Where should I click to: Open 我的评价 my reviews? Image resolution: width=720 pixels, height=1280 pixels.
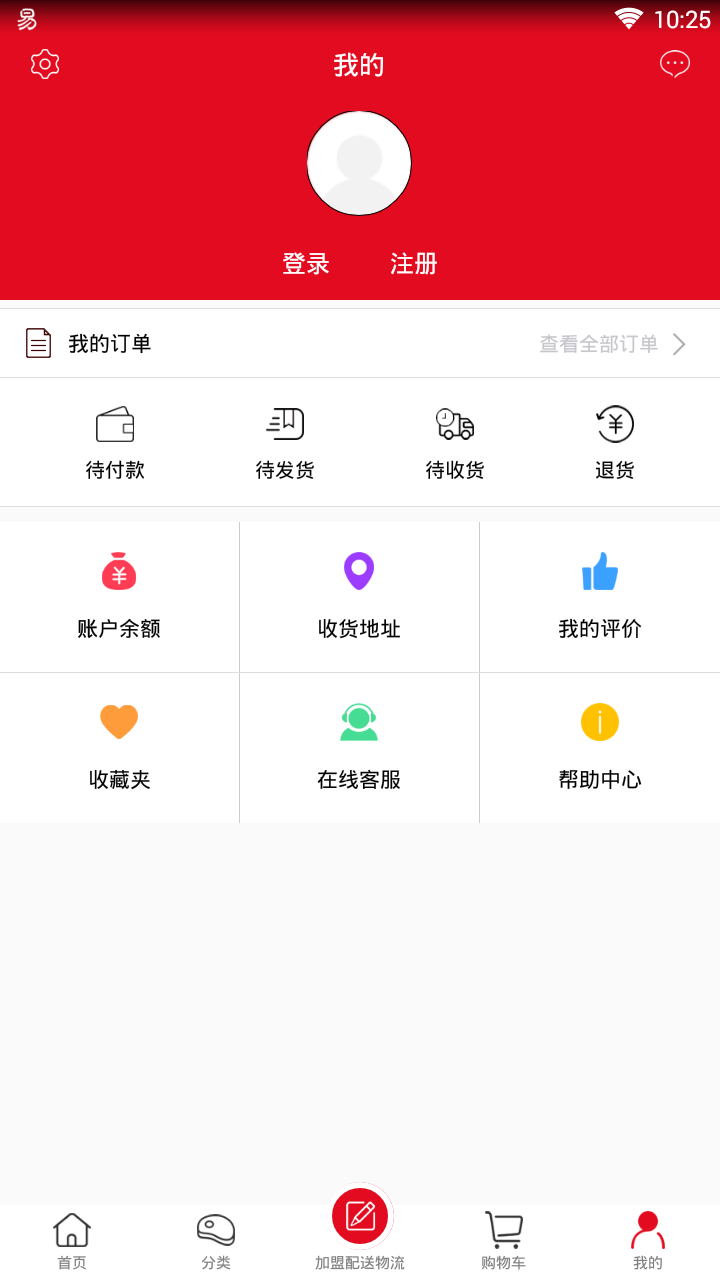(600, 597)
